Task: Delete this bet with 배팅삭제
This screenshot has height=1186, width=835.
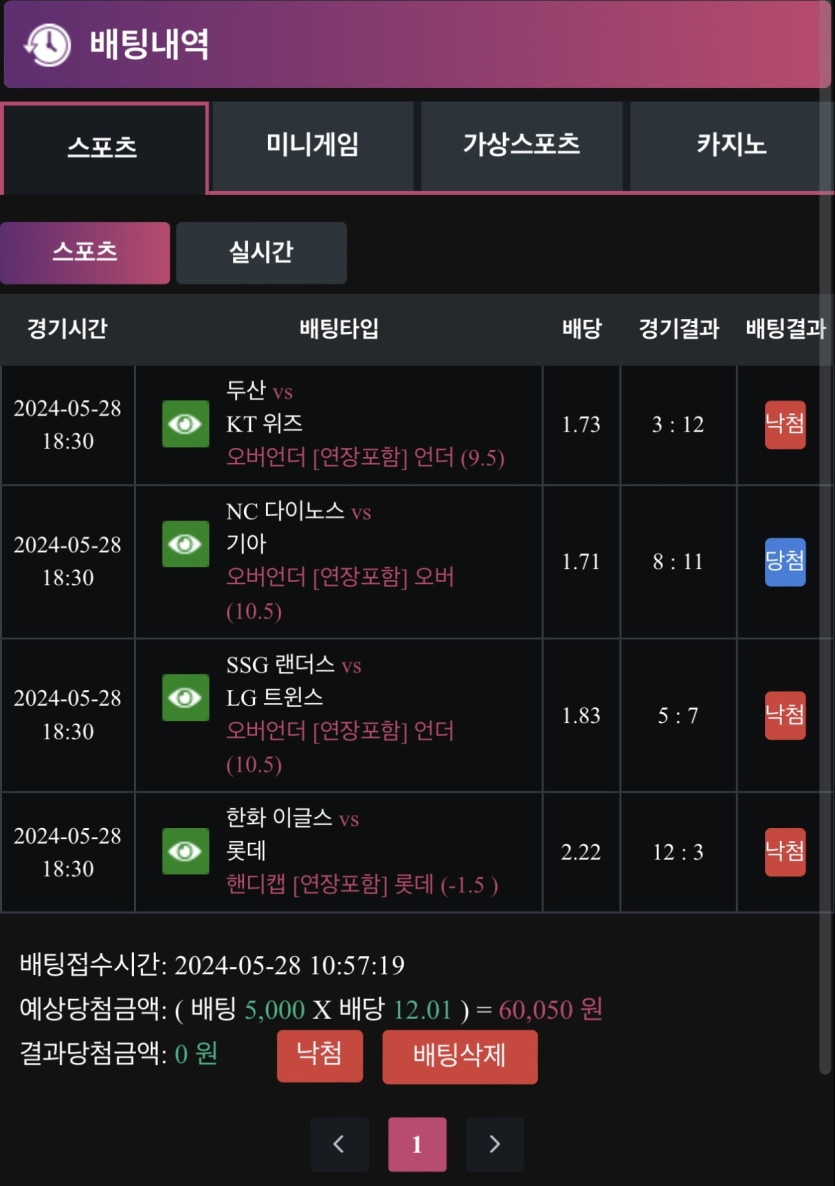Action: point(459,1056)
